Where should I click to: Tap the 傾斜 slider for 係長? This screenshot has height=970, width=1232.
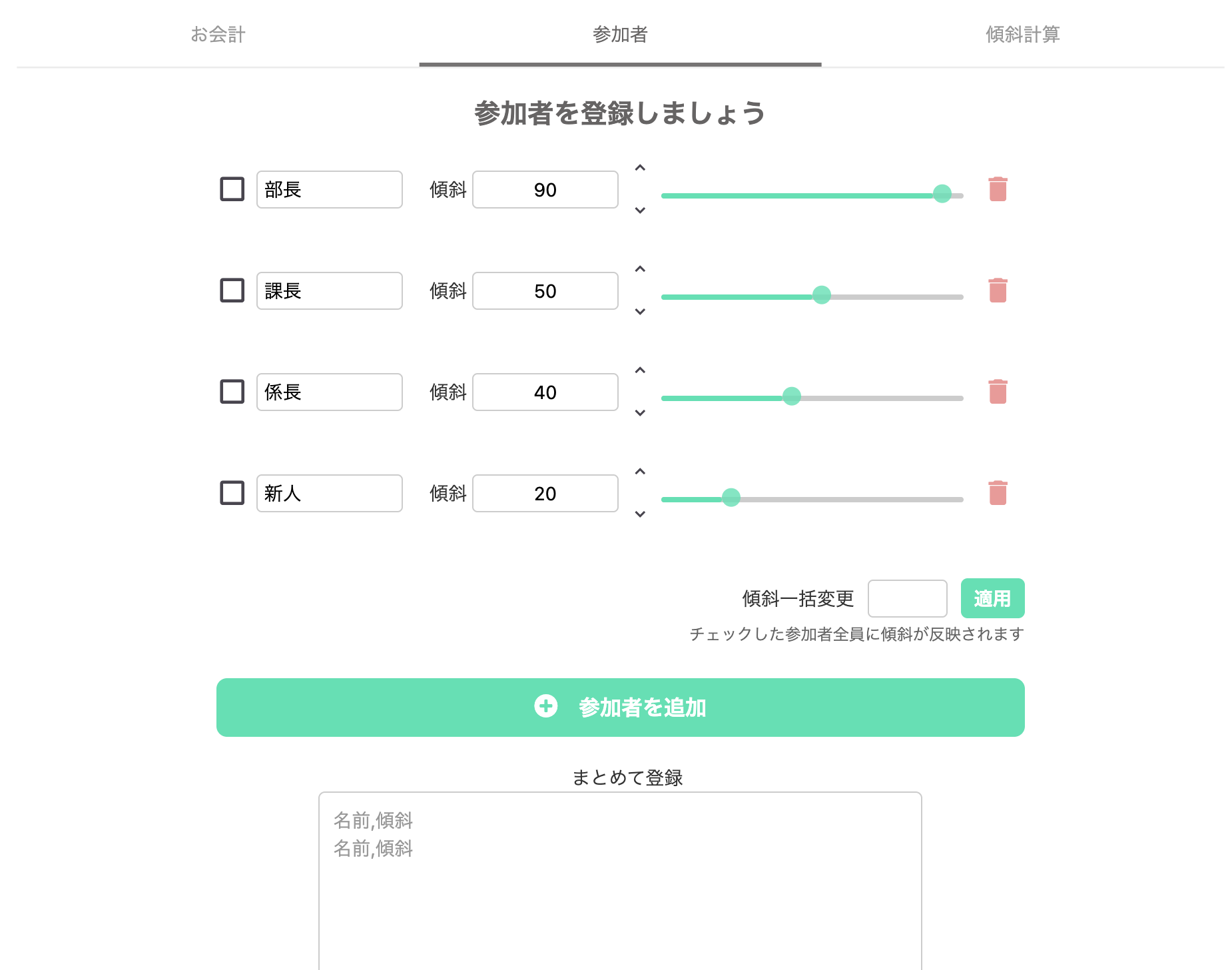(811, 398)
